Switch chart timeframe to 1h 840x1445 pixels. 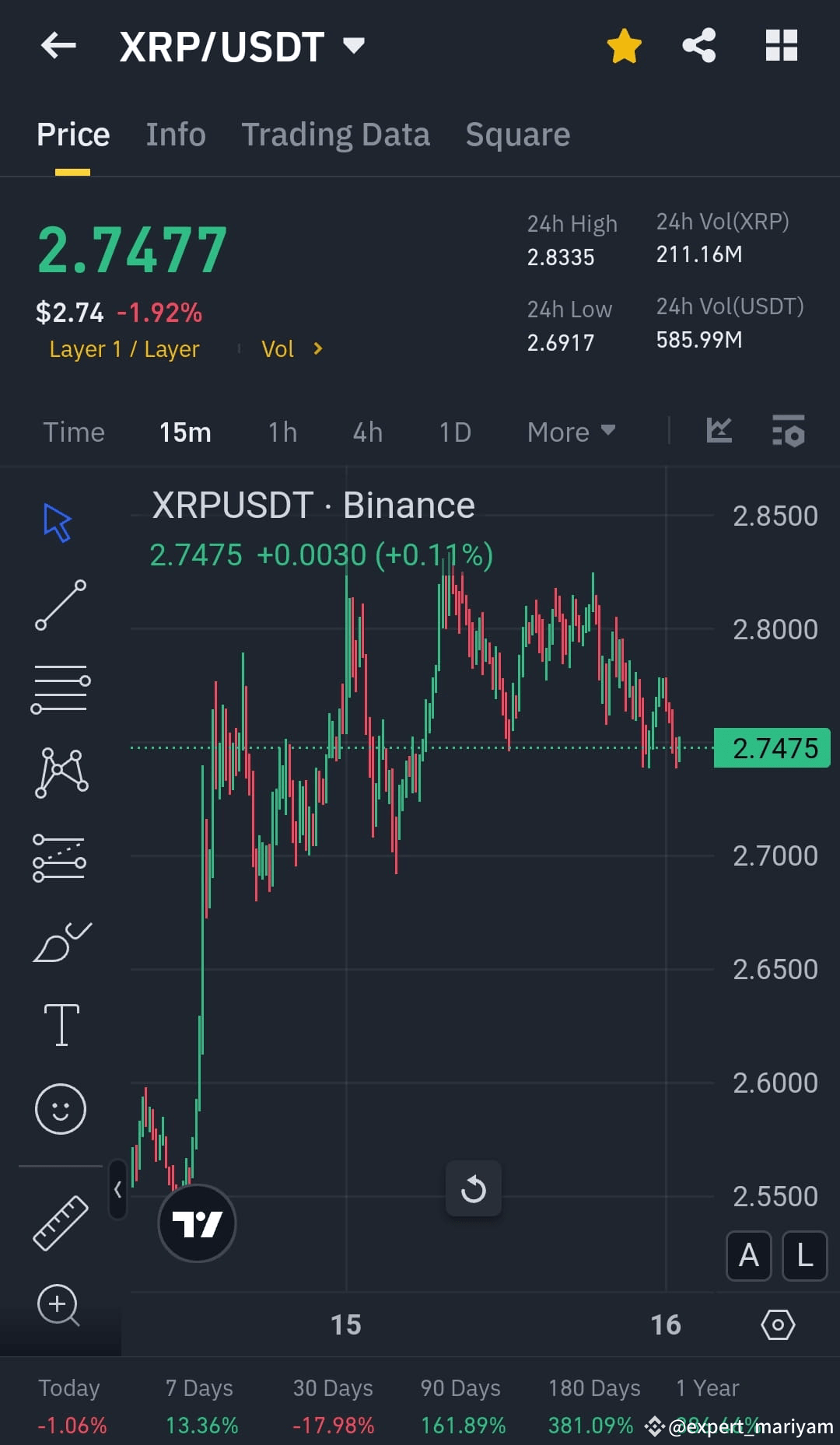281,432
